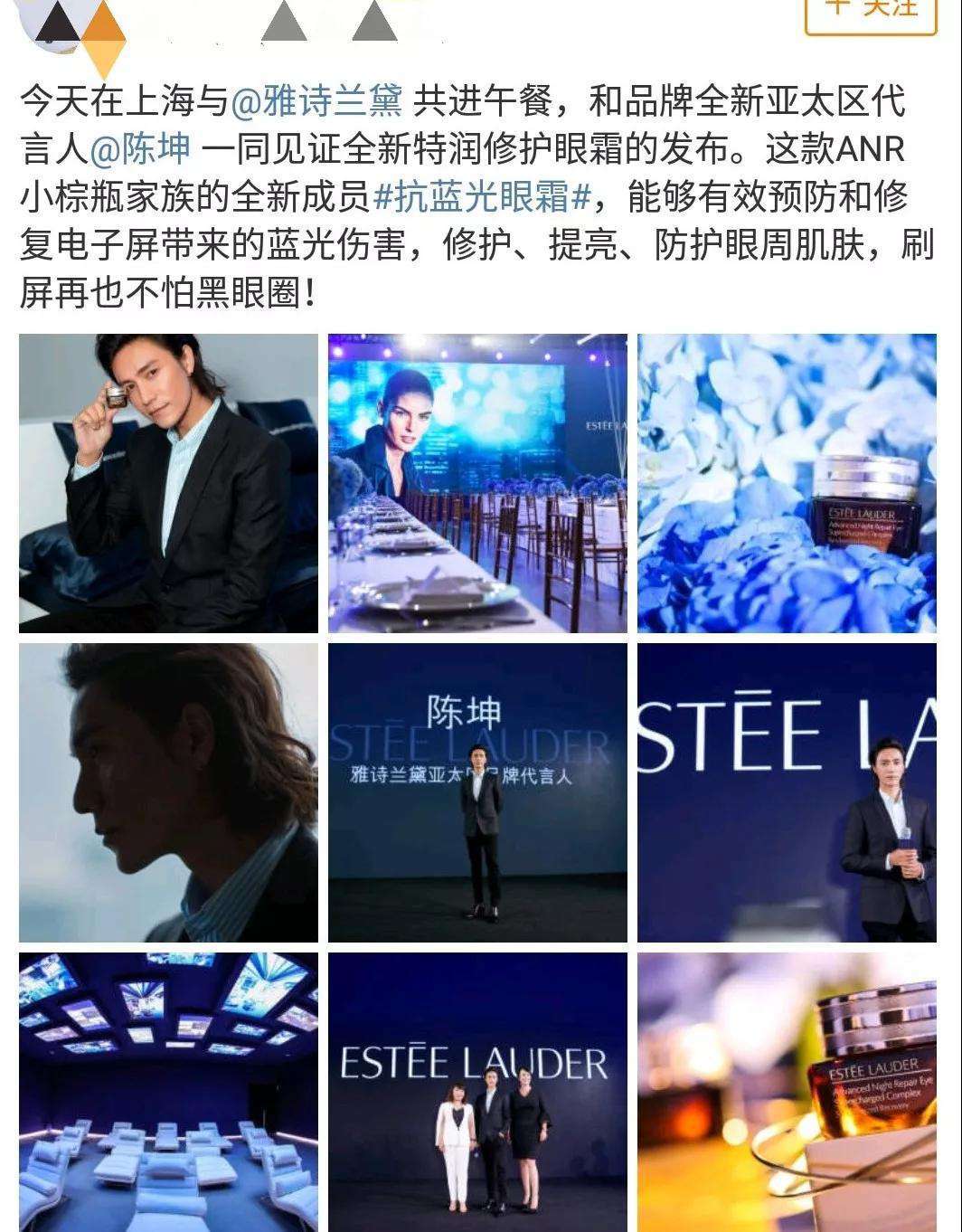View the 陈坤 亚太区品牌代言人 stage photo
This screenshot has height=1232, width=962.
(477, 792)
